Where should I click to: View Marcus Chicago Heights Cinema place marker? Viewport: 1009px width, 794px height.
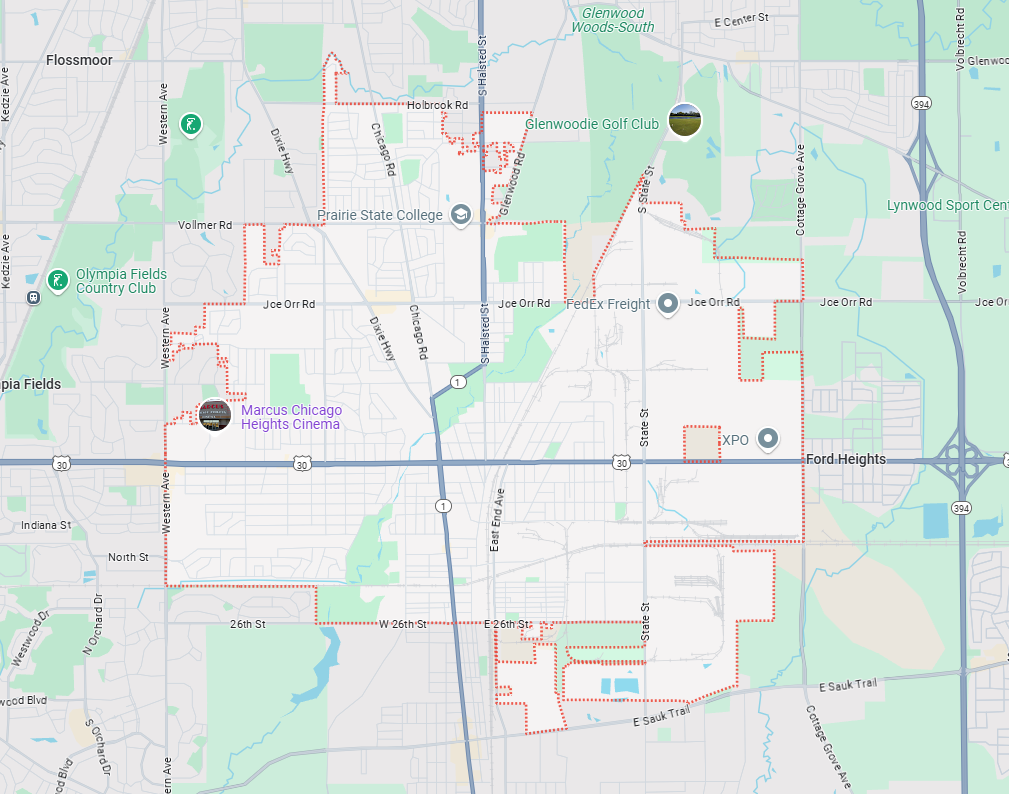point(214,415)
